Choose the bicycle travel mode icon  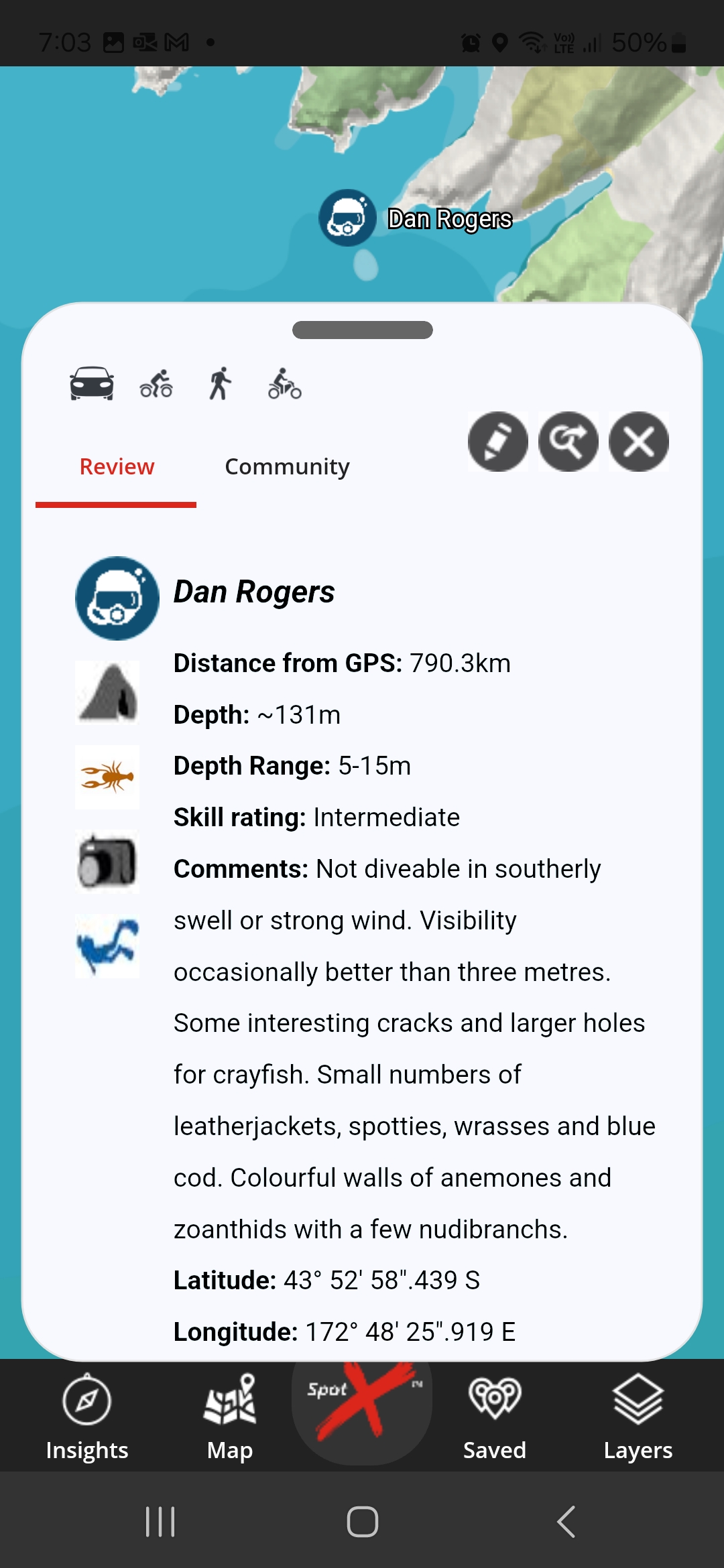click(x=285, y=384)
